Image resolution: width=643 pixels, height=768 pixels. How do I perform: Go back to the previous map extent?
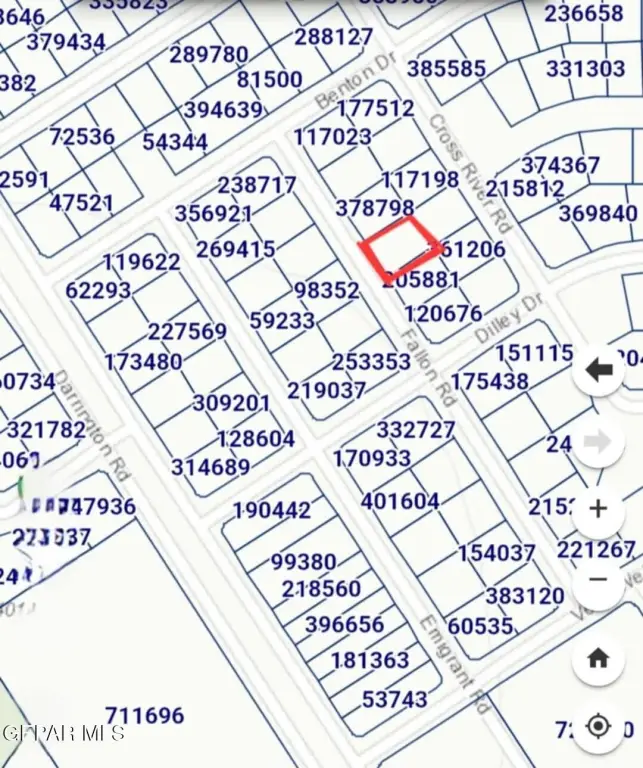coord(598,372)
